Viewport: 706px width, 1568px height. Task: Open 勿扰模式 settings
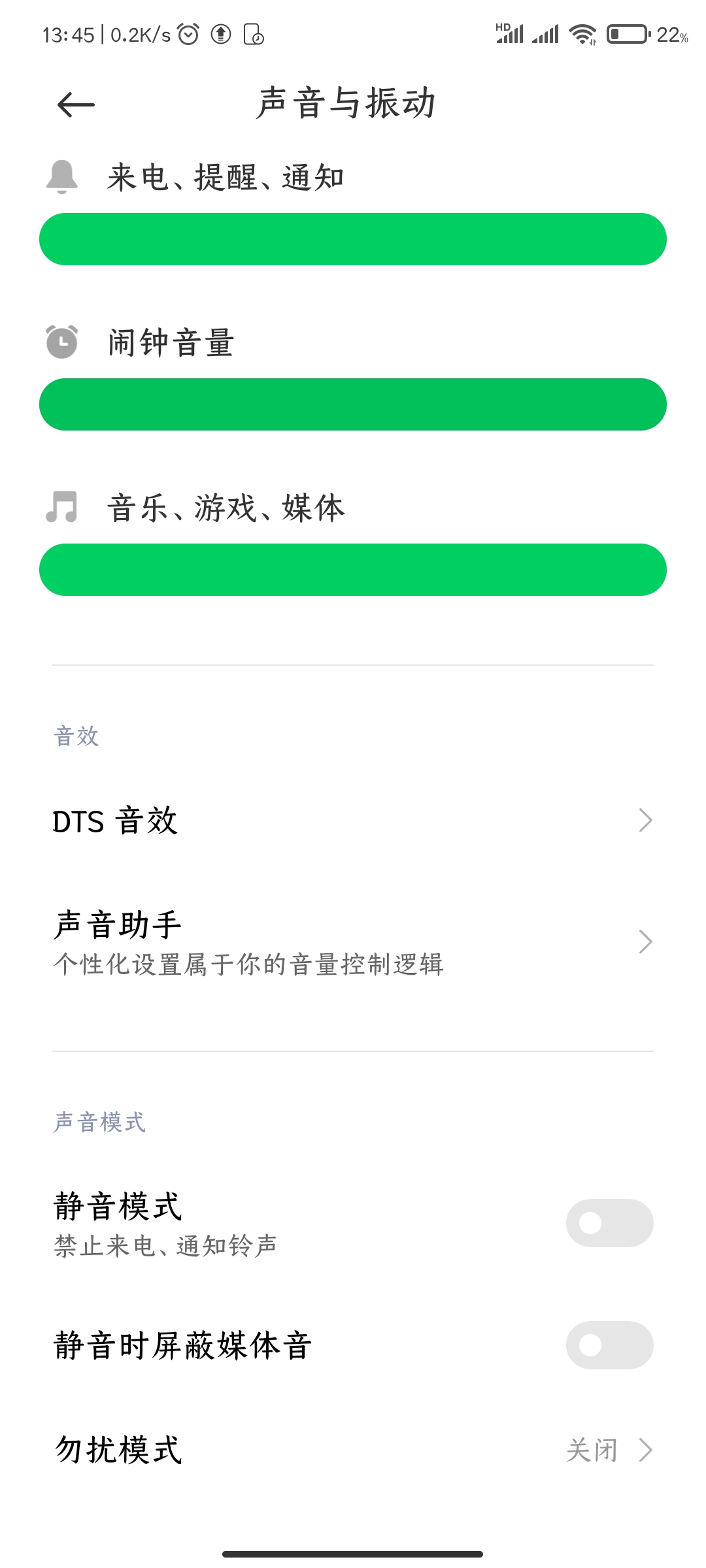353,1450
